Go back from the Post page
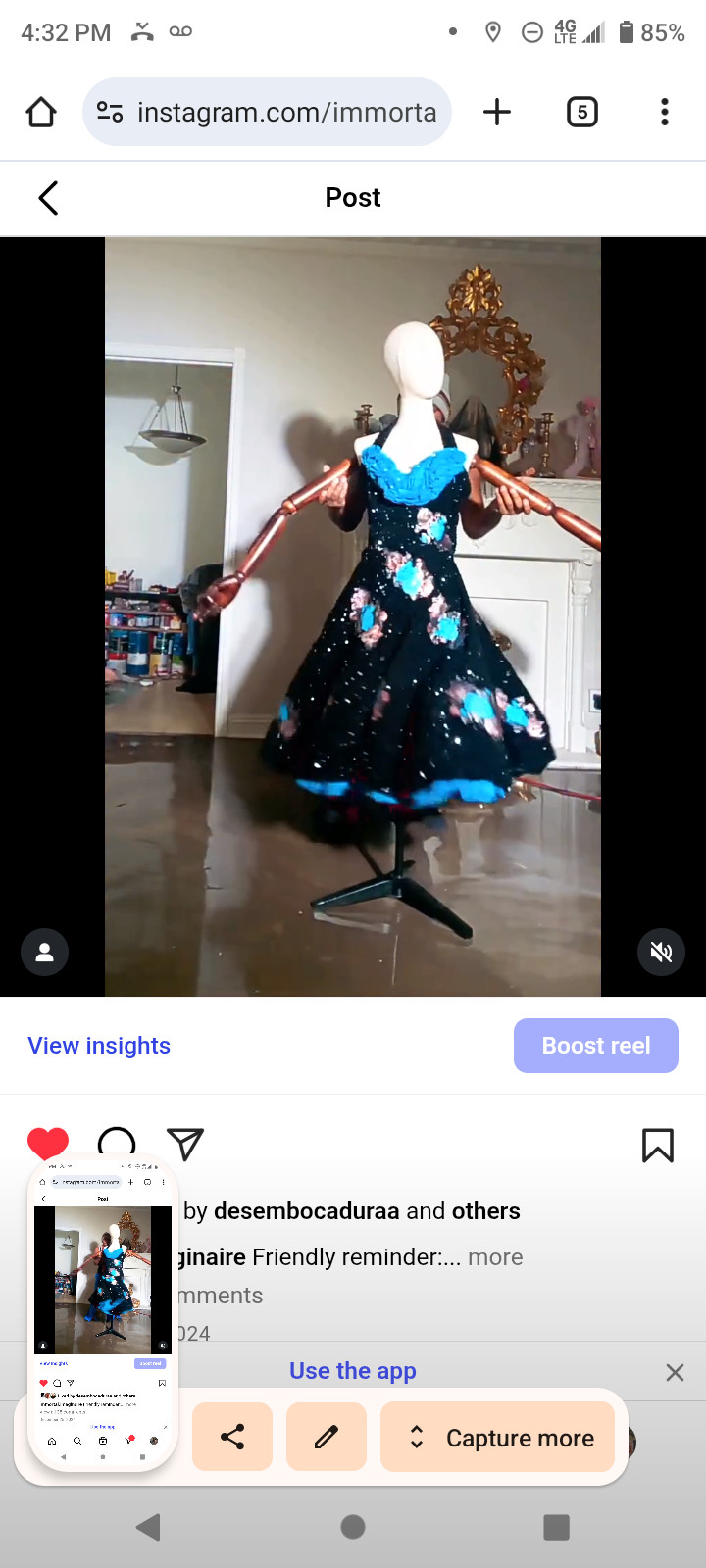Screen dimensions: 706x1568 pyautogui.click(x=48, y=198)
